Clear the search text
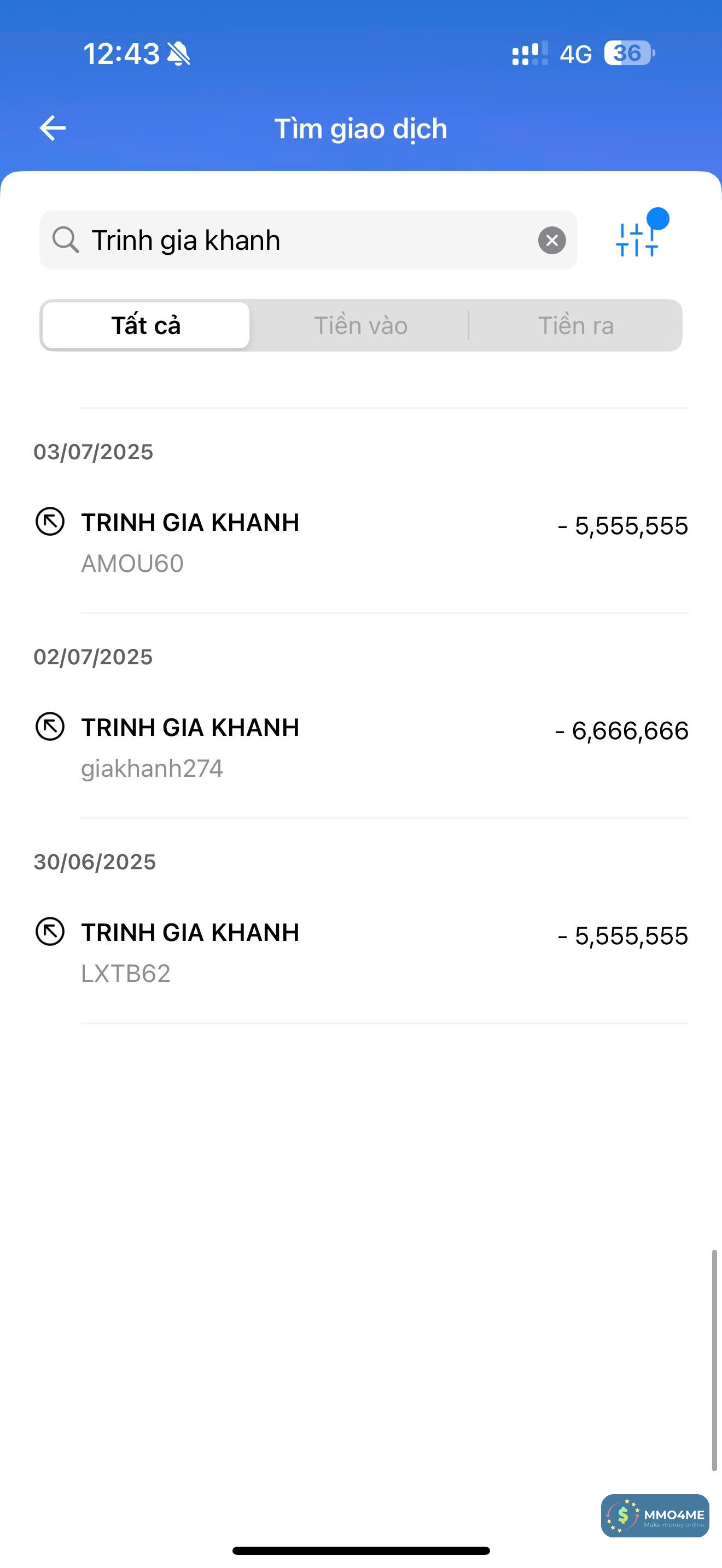The image size is (722, 1568). (551, 241)
